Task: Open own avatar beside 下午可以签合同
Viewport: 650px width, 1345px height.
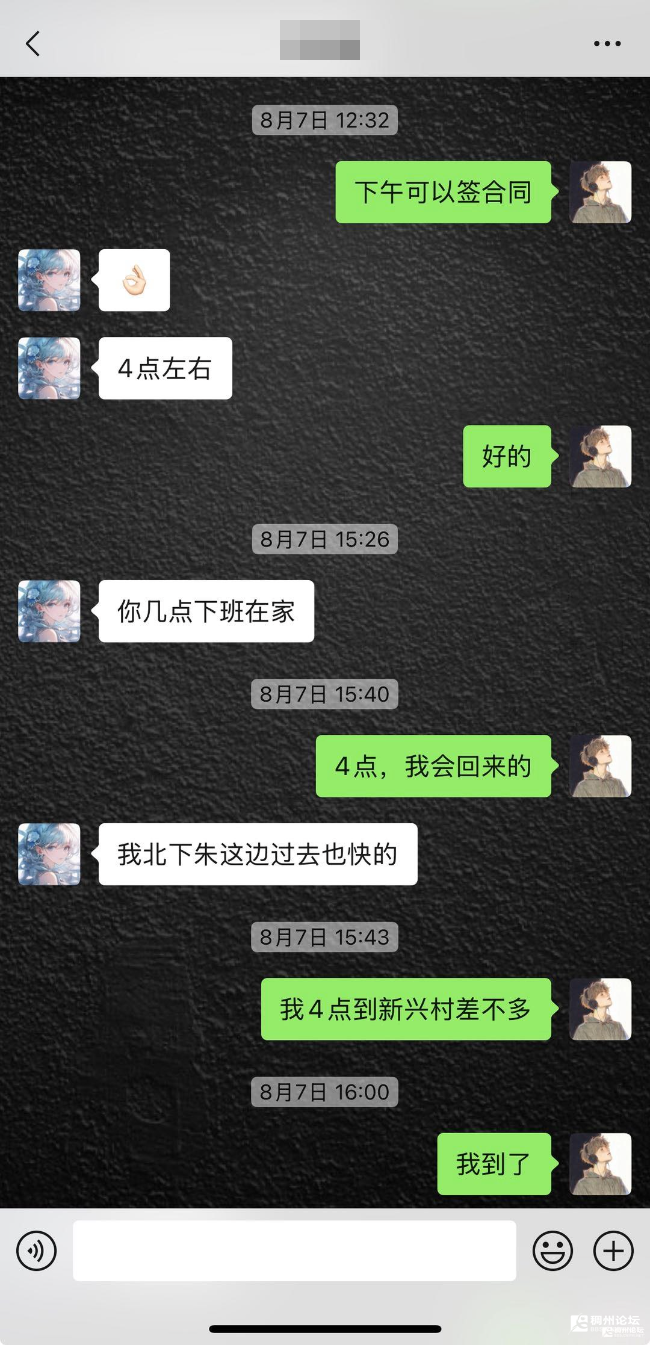Action: (600, 192)
